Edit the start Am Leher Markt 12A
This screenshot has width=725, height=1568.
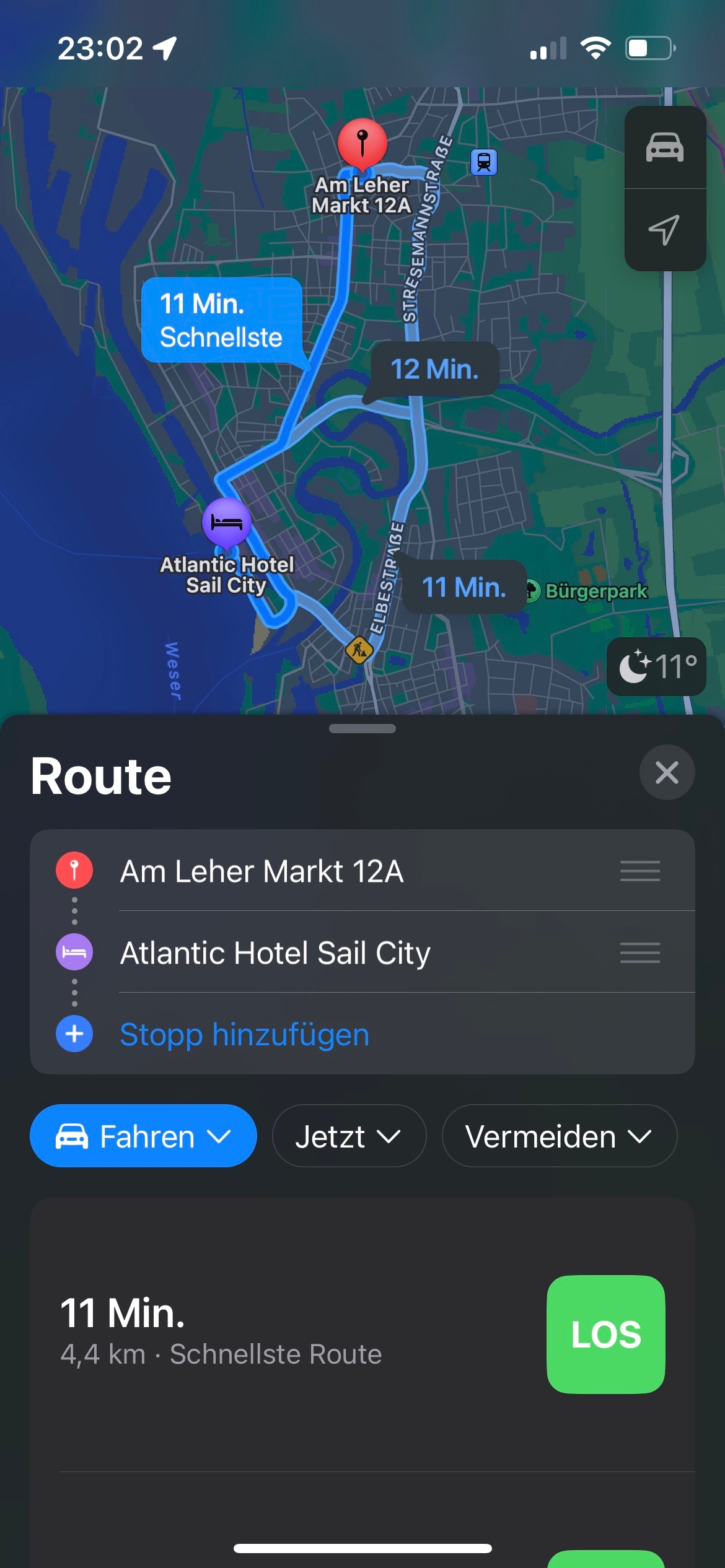[261, 871]
